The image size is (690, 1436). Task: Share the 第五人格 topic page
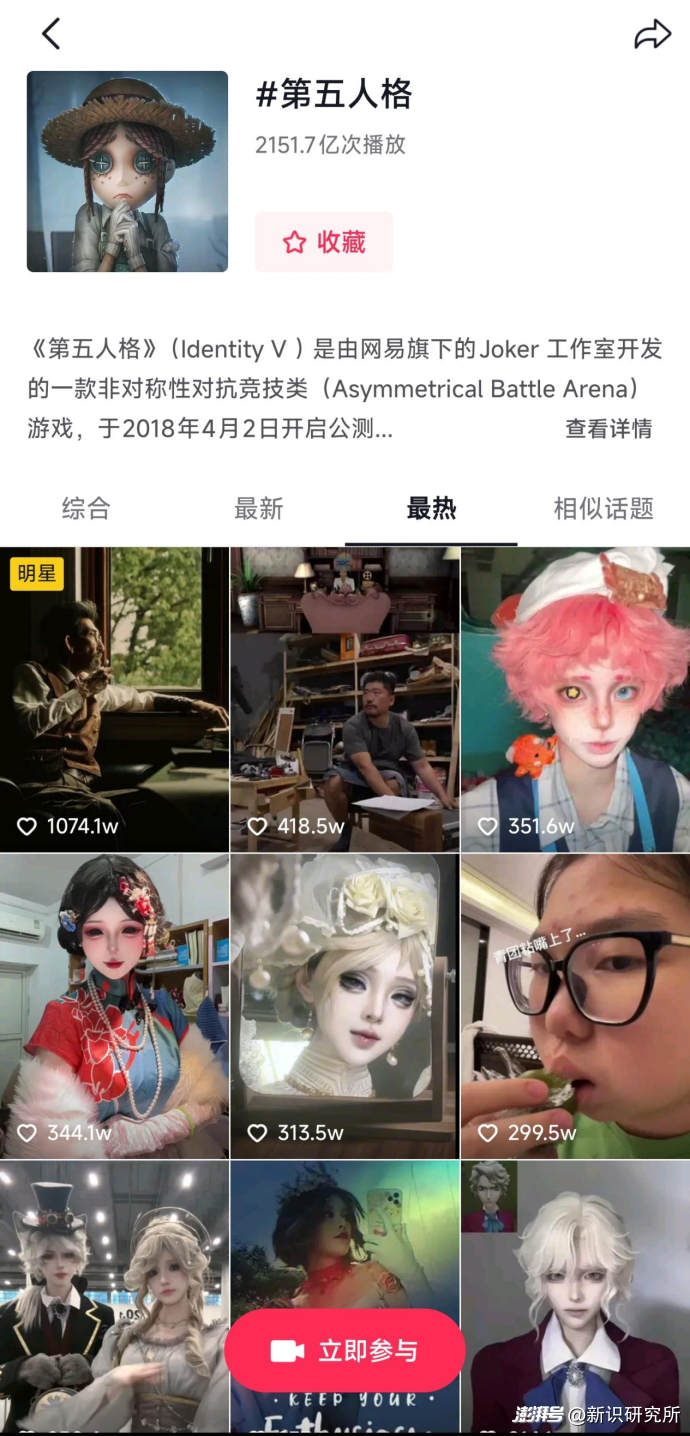click(652, 35)
